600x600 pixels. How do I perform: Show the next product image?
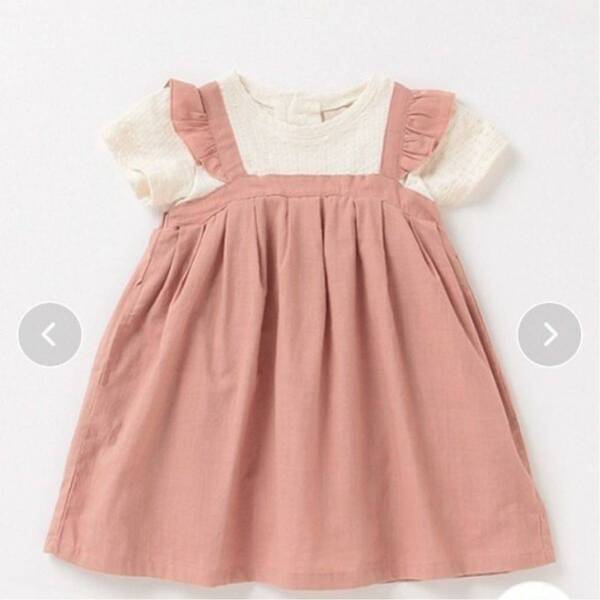(x=549, y=334)
